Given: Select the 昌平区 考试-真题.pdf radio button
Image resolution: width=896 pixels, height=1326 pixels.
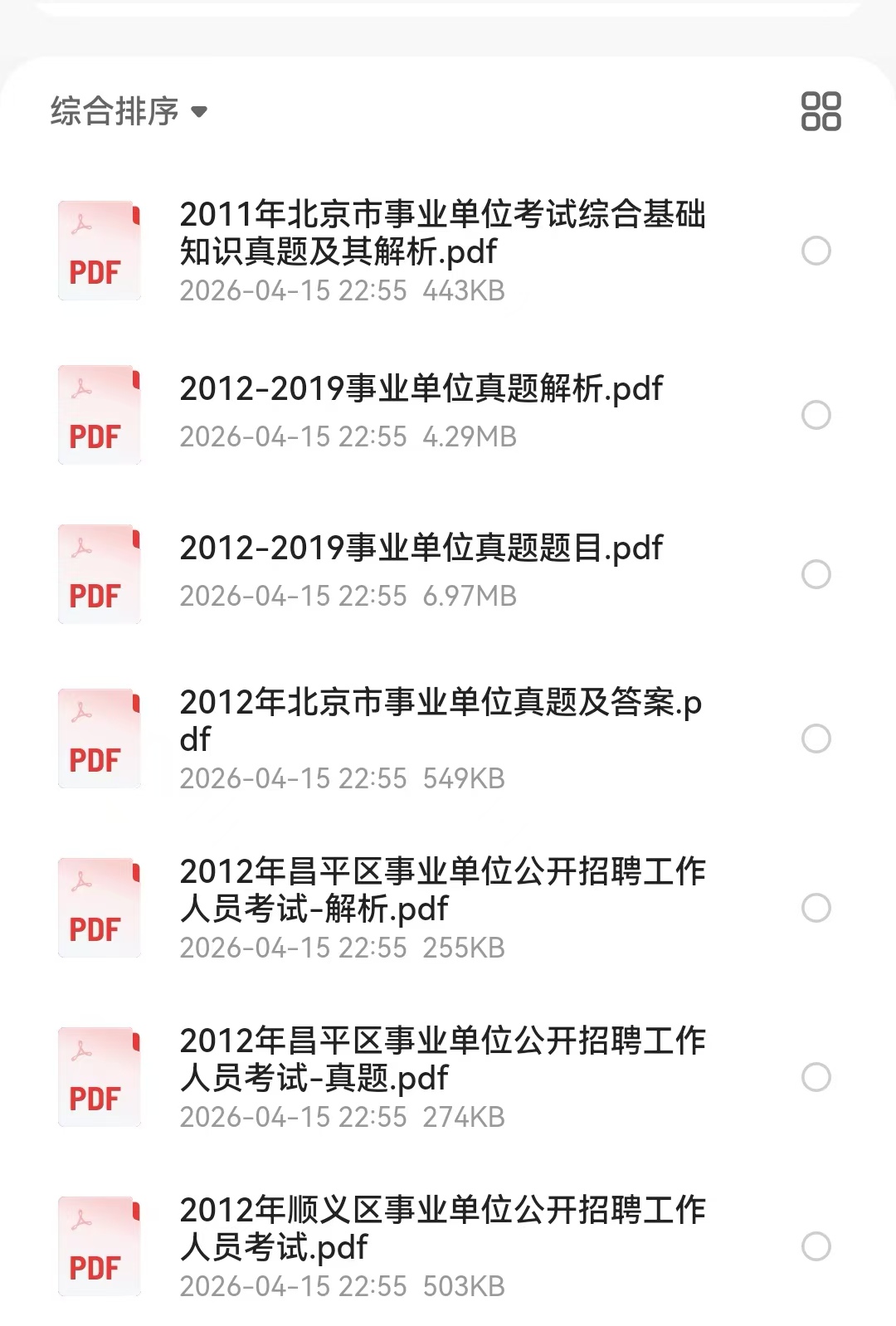Looking at the screenshot, I should (x=816, y=1077).
